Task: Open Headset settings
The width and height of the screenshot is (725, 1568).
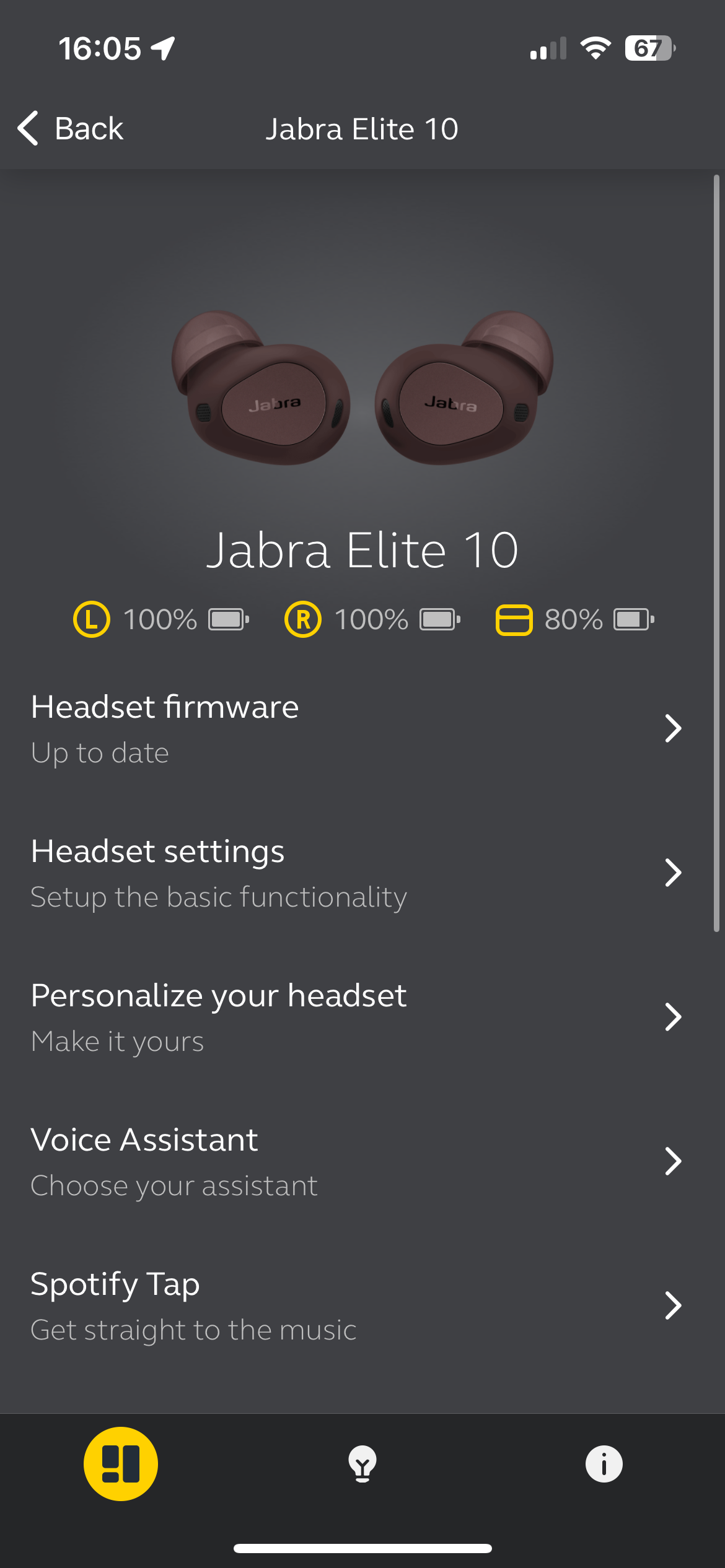Action: (356, 873)
